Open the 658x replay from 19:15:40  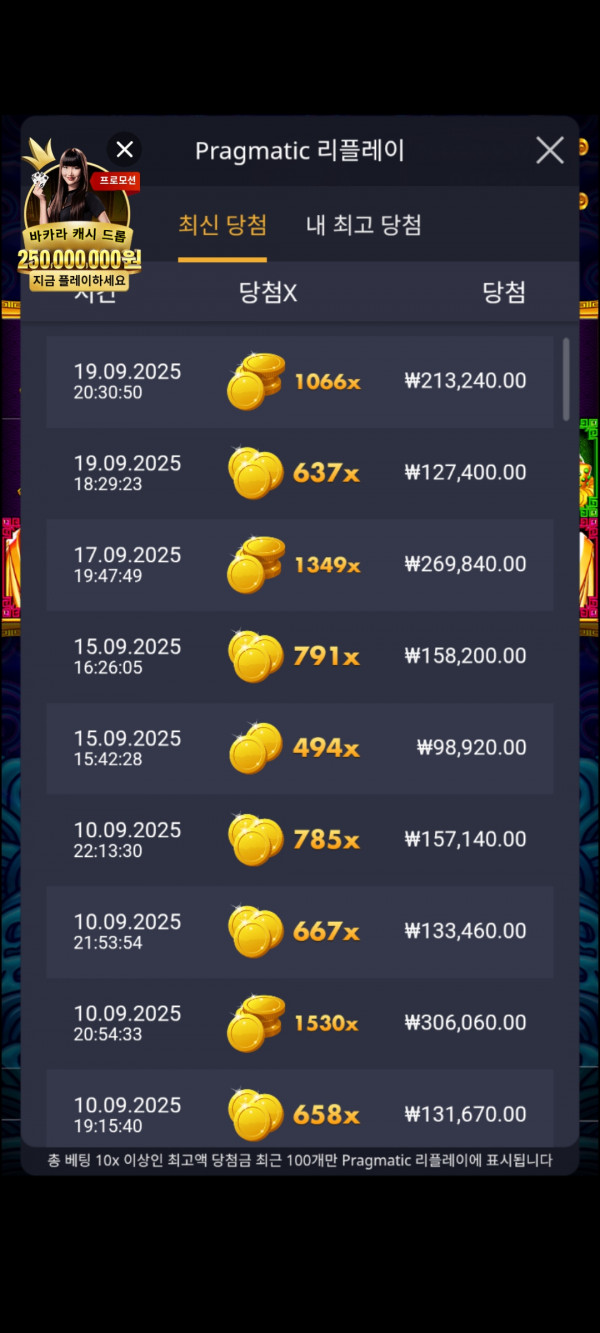click(x=300, y=1112)
